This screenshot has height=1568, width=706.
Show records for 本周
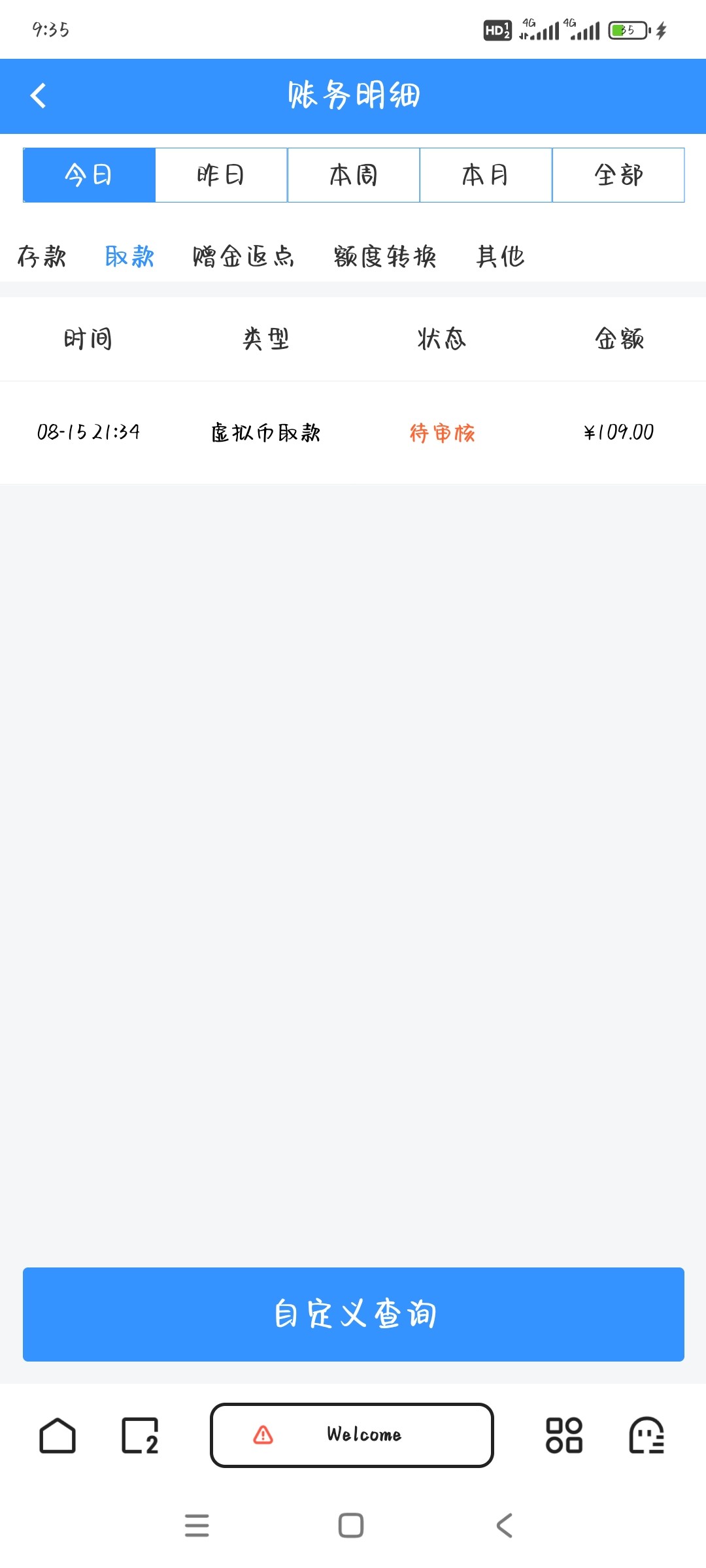coord(354,175)
